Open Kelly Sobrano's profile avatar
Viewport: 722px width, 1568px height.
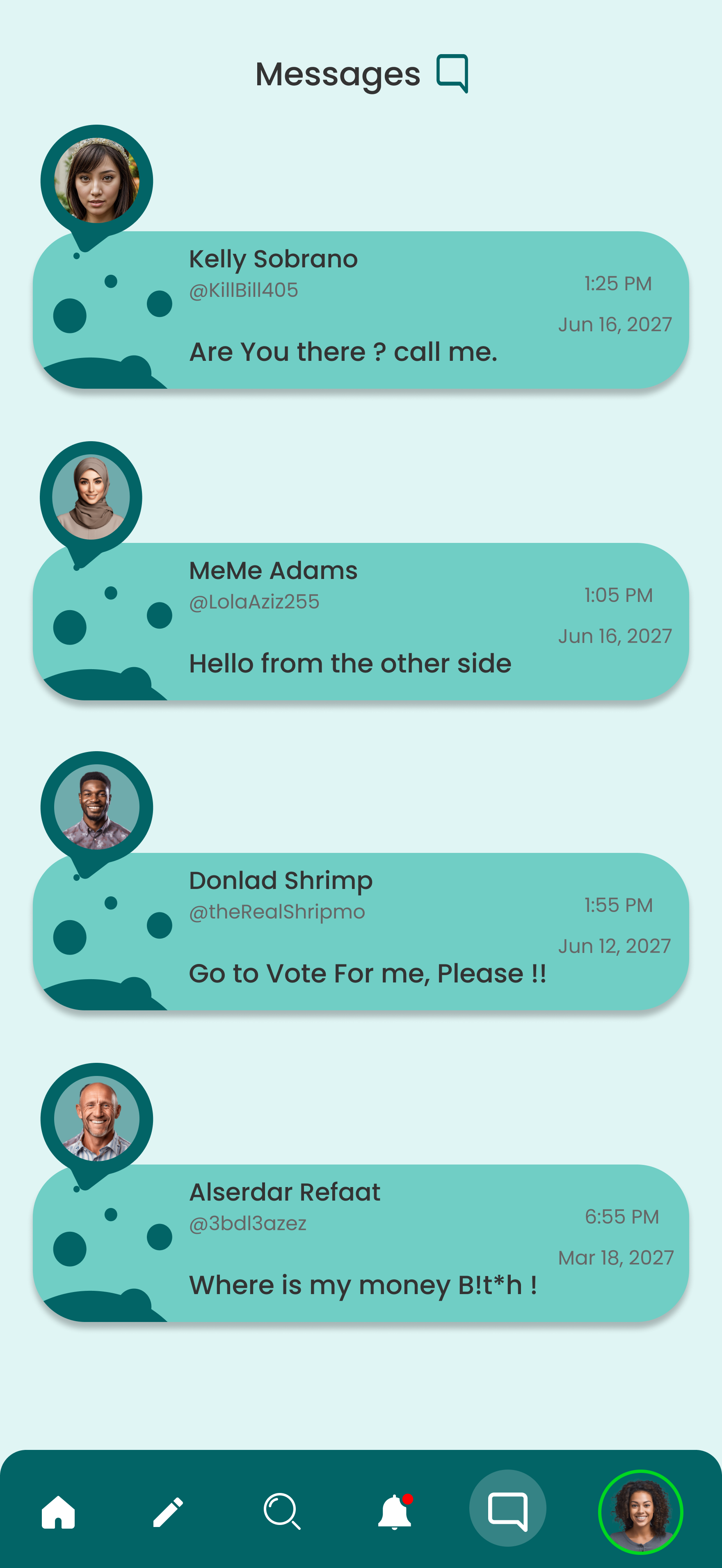point(96,178)
